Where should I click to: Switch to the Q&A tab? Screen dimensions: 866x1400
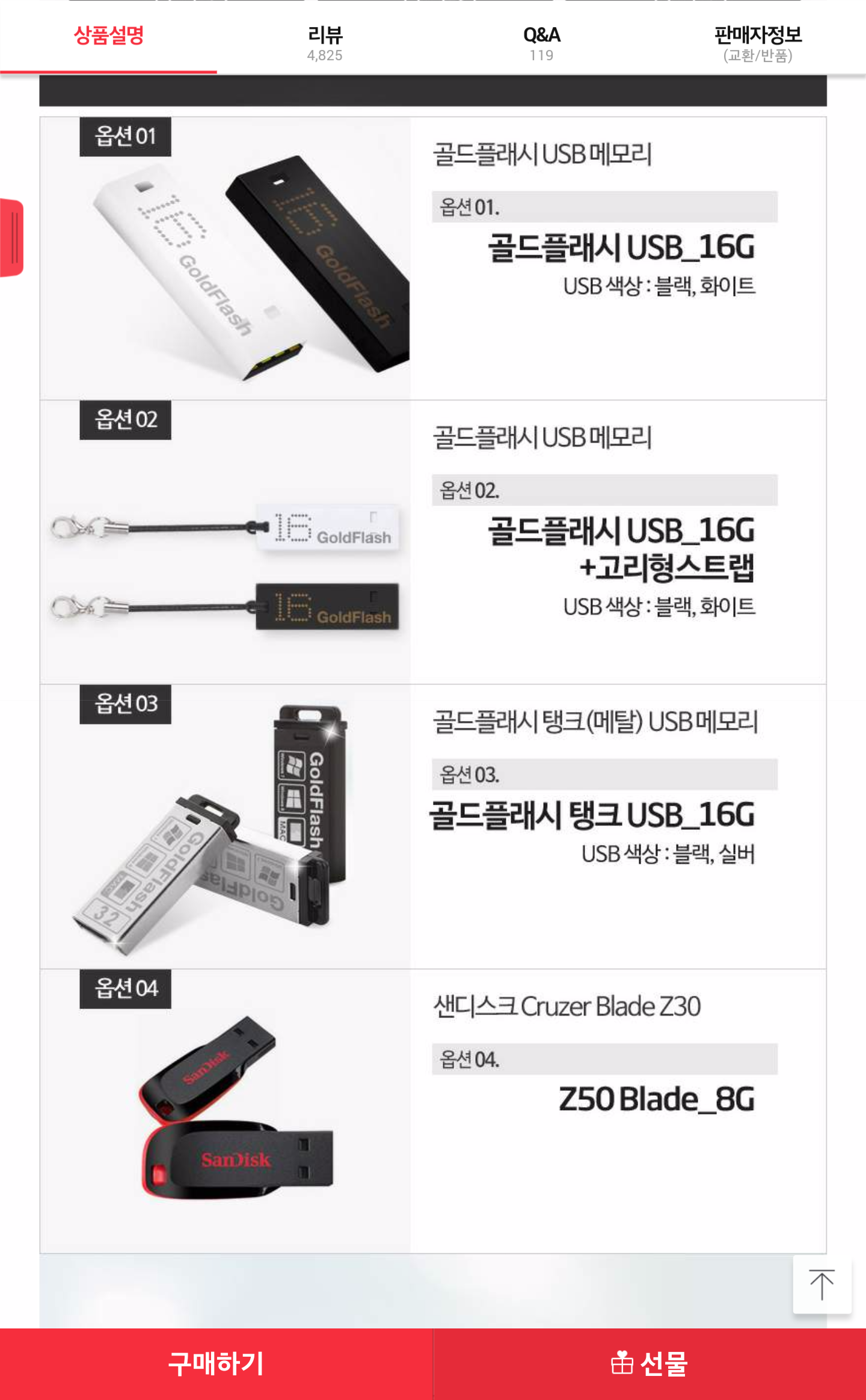pos(541,42)
